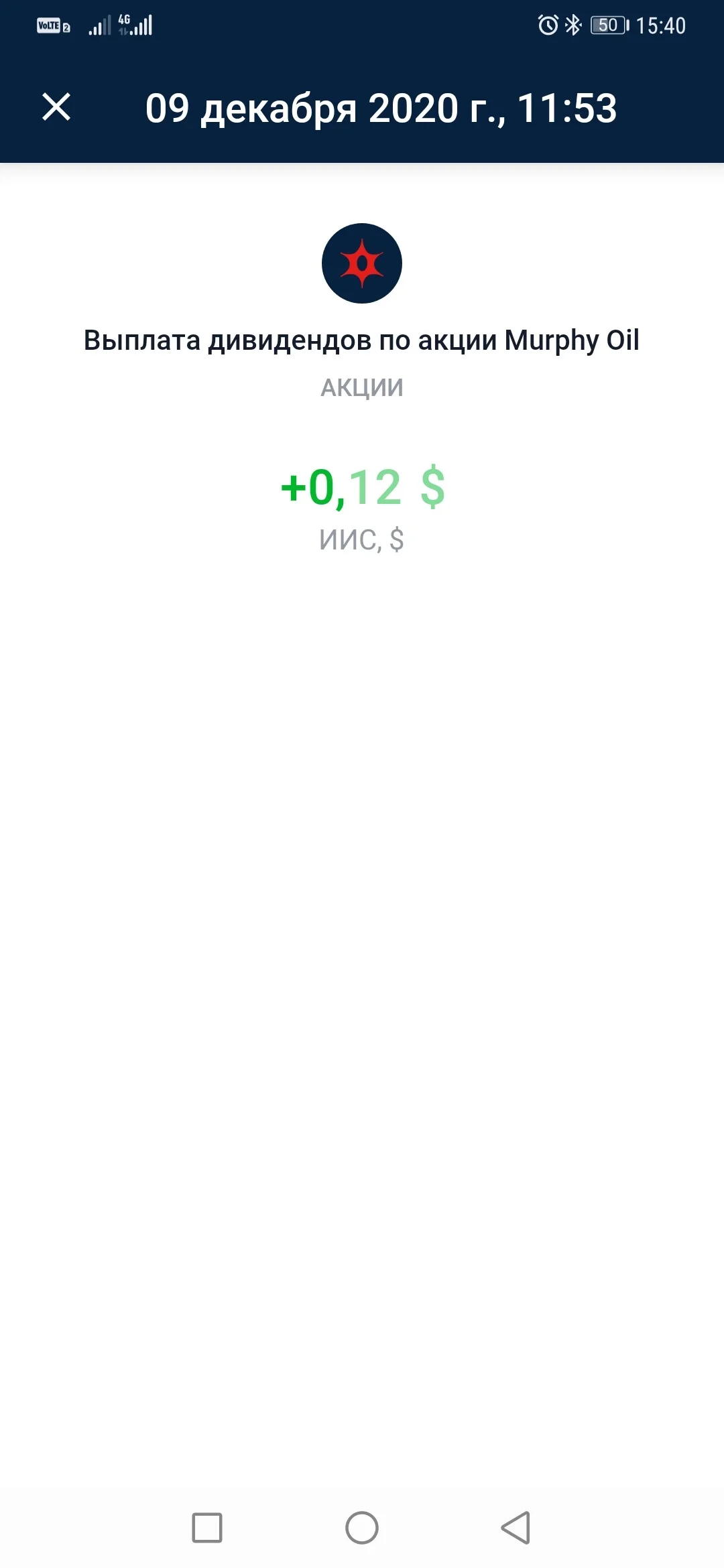The height and width of the screenshot is (1568, 724).
Task: Open recent apps with the square button
Action: [207, 1528]
